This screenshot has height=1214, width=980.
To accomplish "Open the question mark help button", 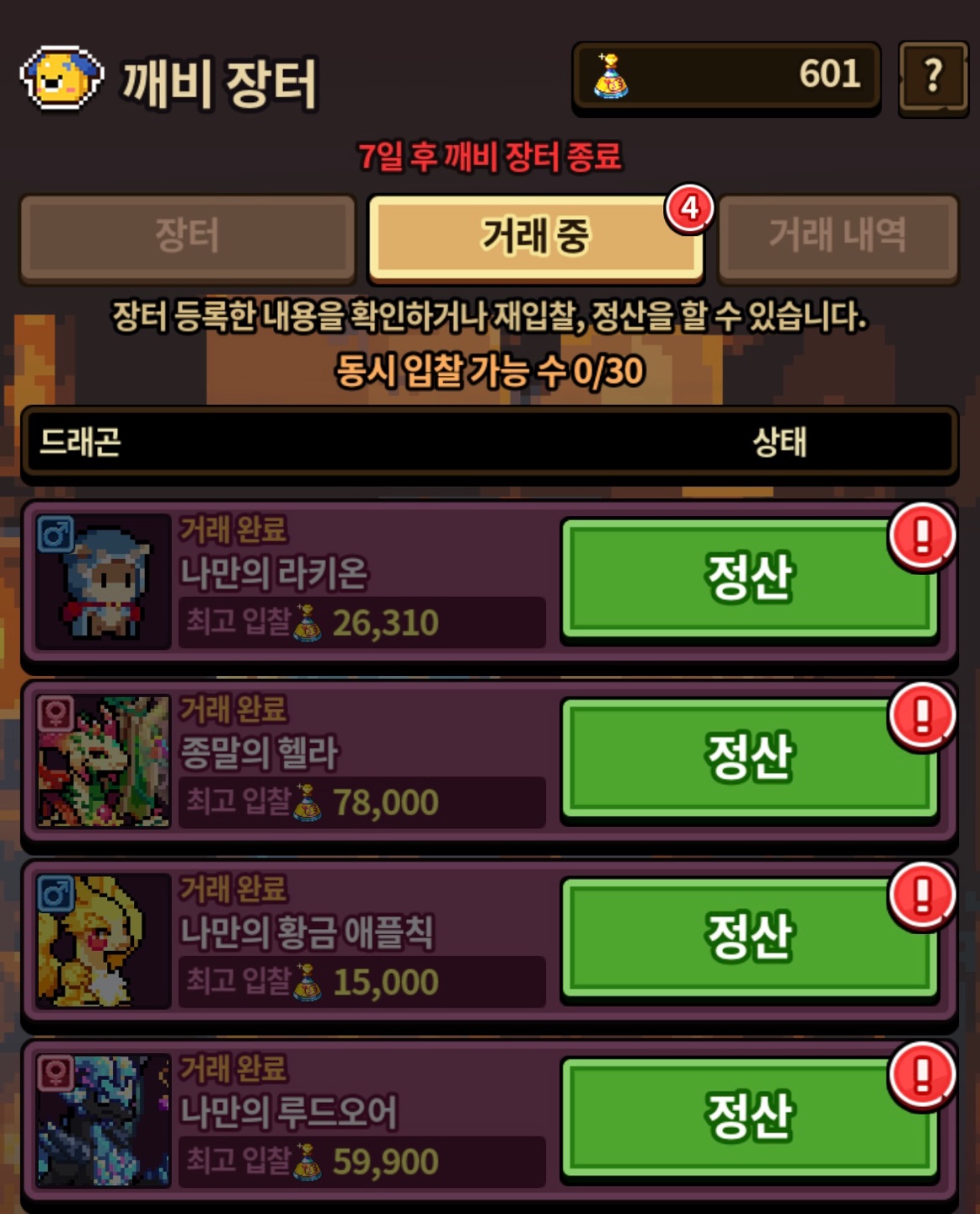I will click(933, 77).
